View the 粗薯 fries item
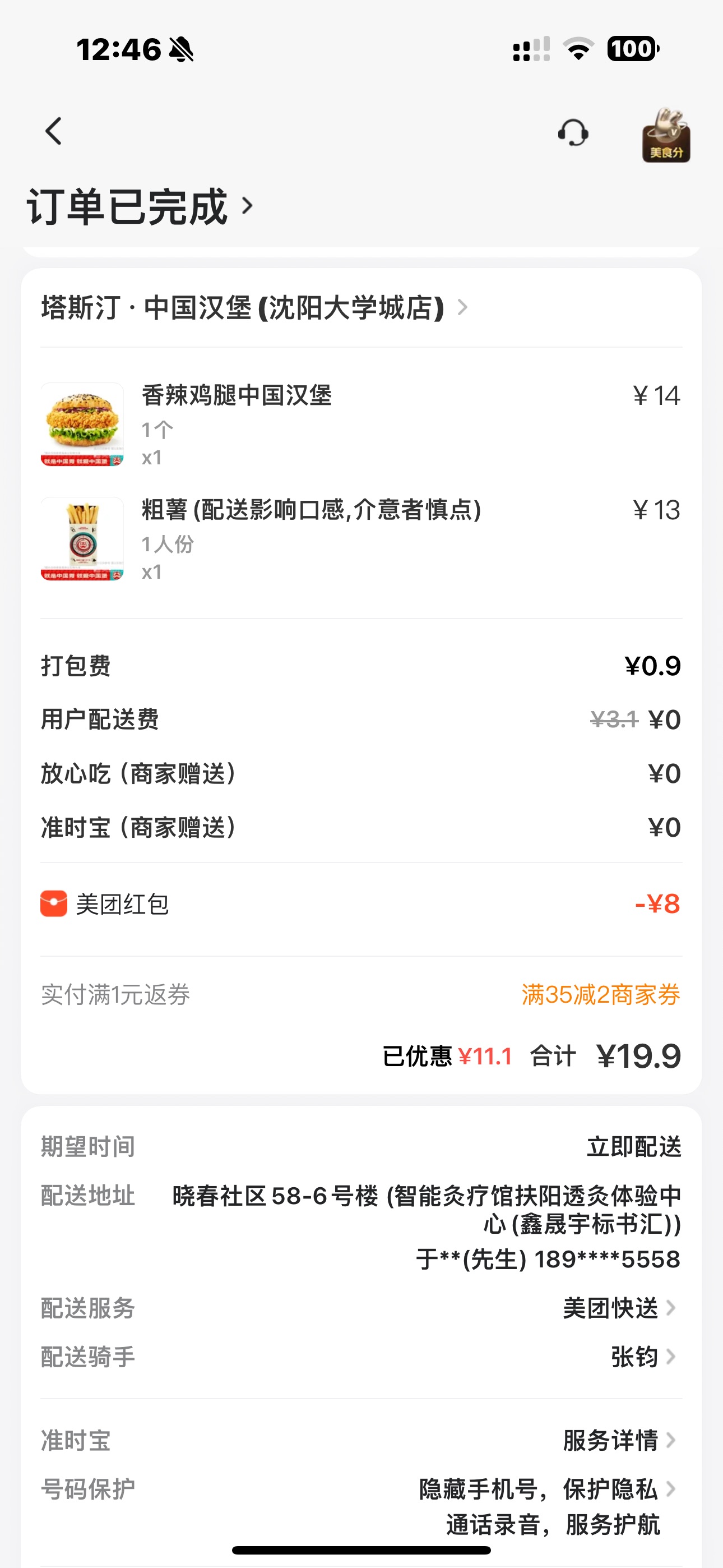723x1568 pixels. coord(310,510)
